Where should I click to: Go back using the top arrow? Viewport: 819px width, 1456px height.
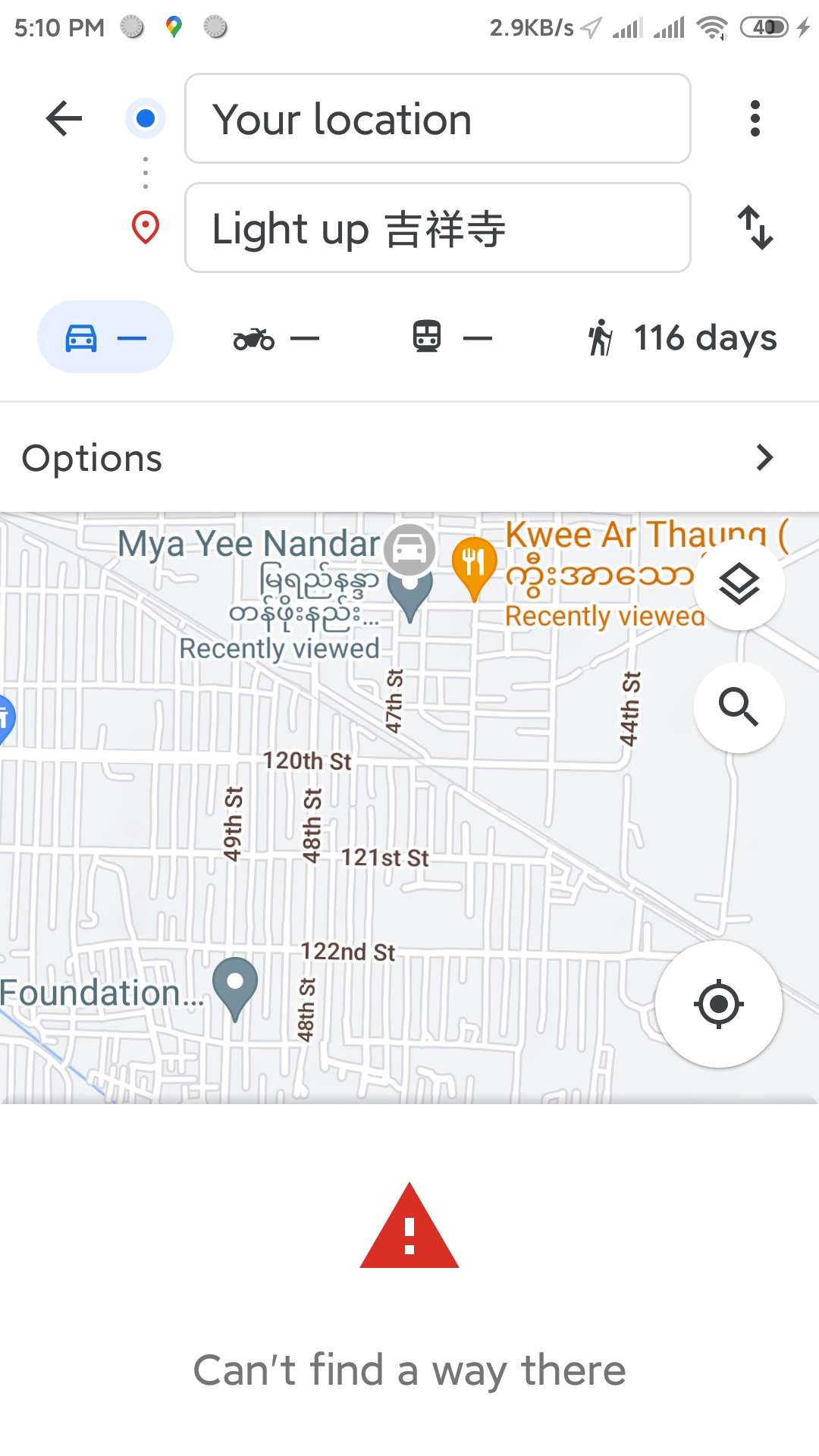click(x=64, y=118)
